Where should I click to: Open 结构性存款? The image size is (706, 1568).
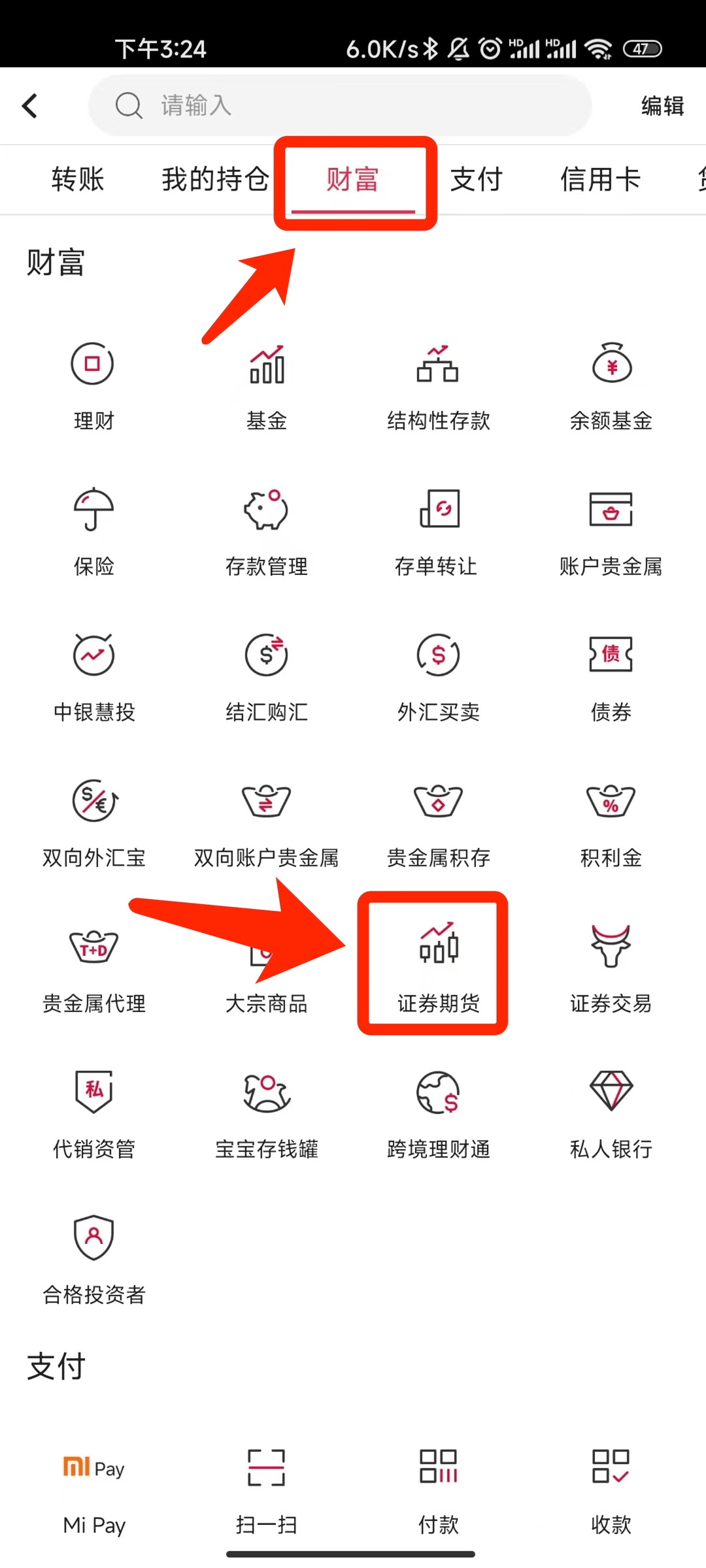pos(438,385)
